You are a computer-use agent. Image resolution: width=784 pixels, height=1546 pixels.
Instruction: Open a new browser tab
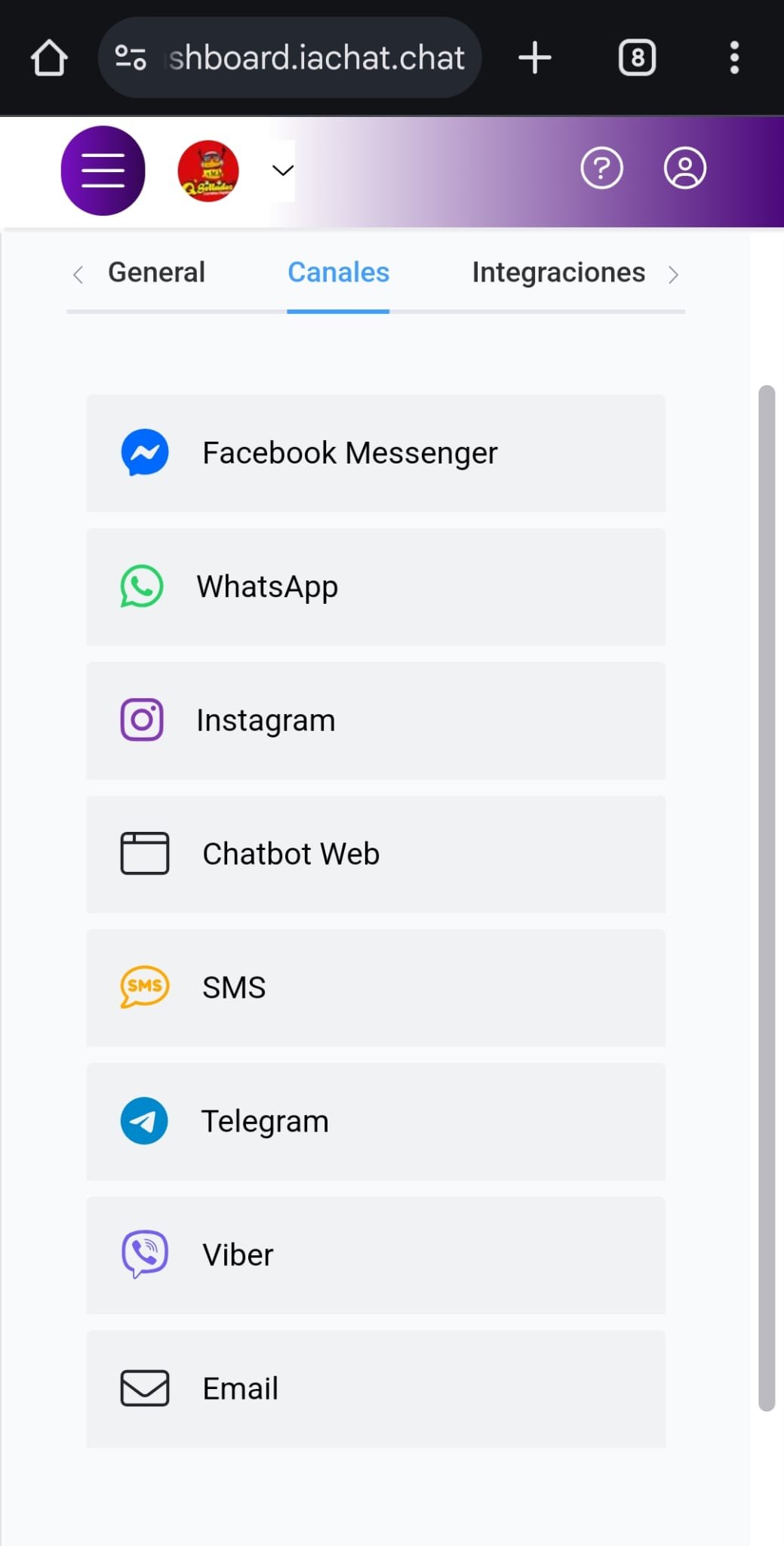click(535, 58)
